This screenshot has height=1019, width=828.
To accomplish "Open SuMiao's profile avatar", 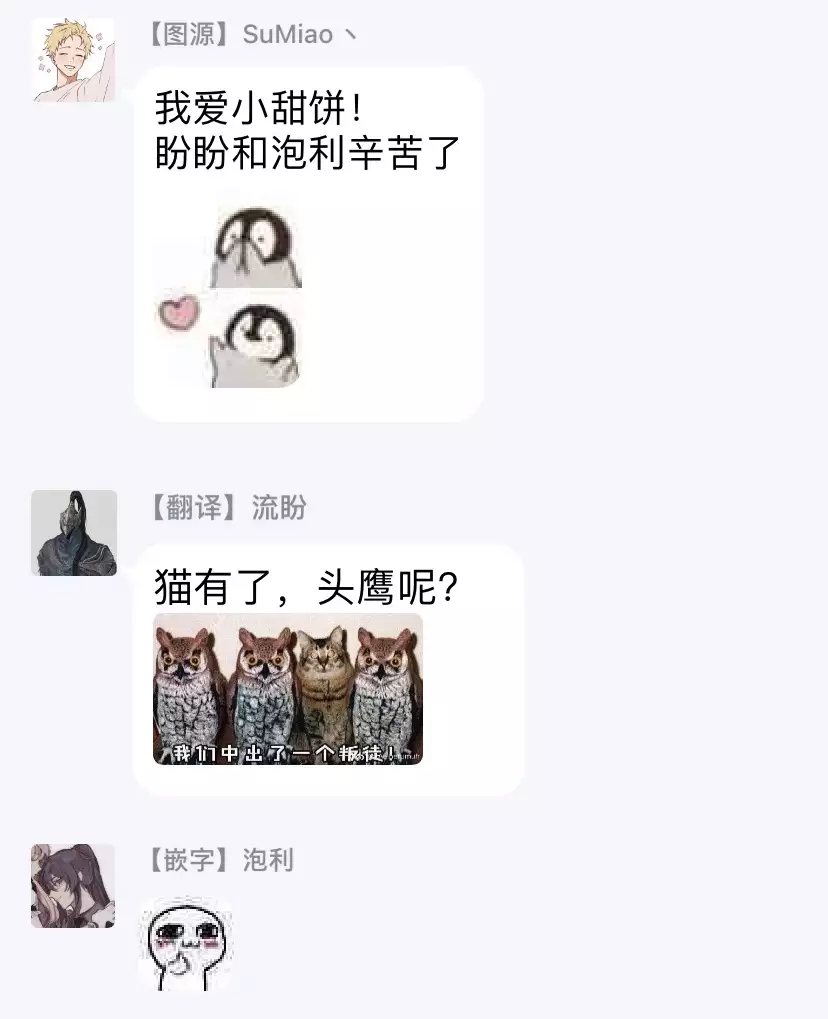I will [73, 61].
